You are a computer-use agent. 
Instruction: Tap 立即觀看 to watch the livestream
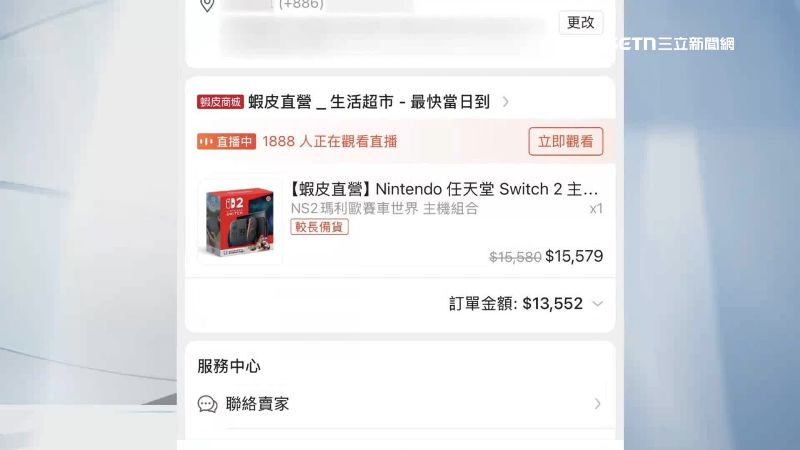click(565, 142)
